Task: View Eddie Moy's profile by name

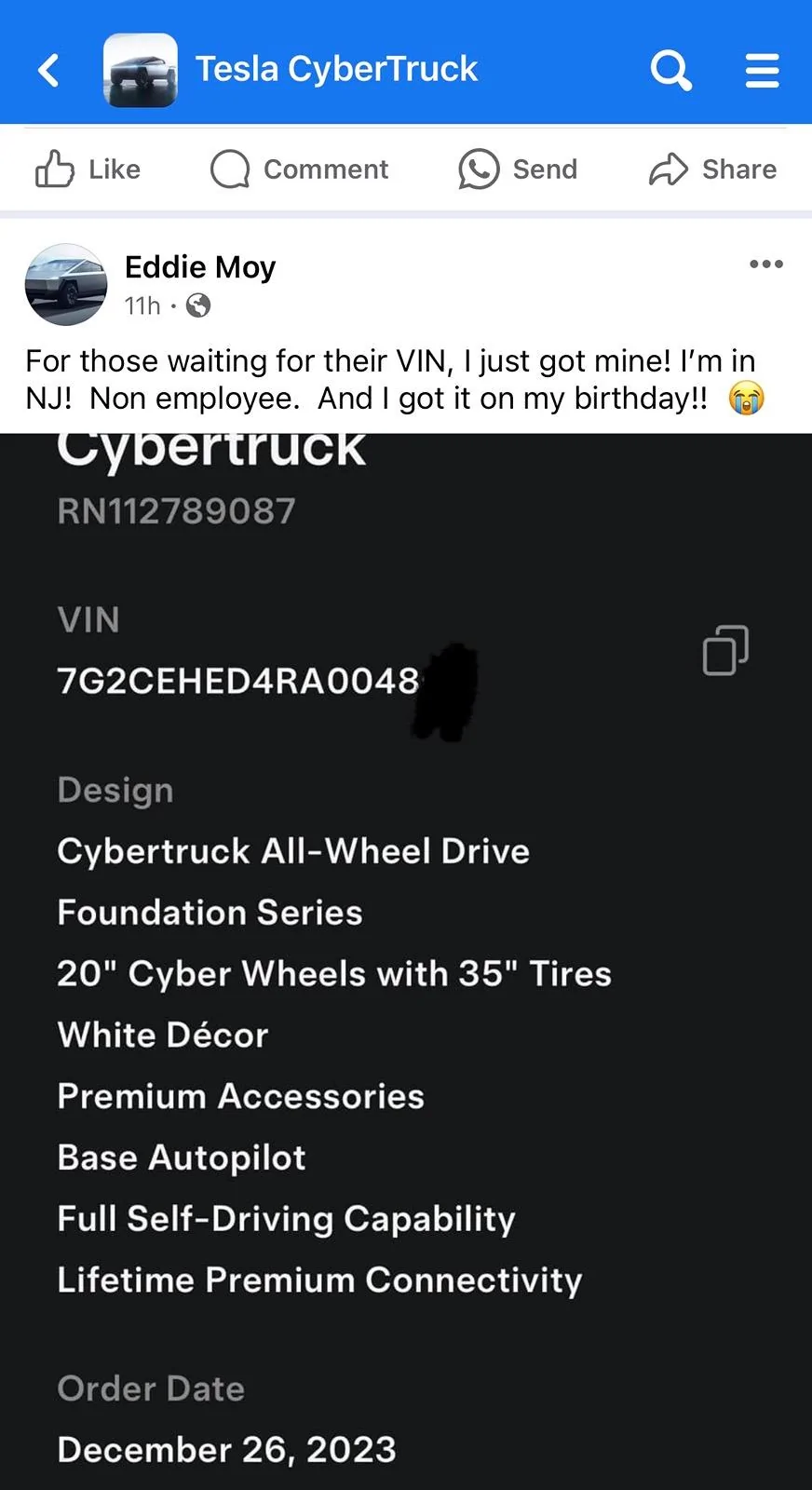Action: [x=200, y=267]
